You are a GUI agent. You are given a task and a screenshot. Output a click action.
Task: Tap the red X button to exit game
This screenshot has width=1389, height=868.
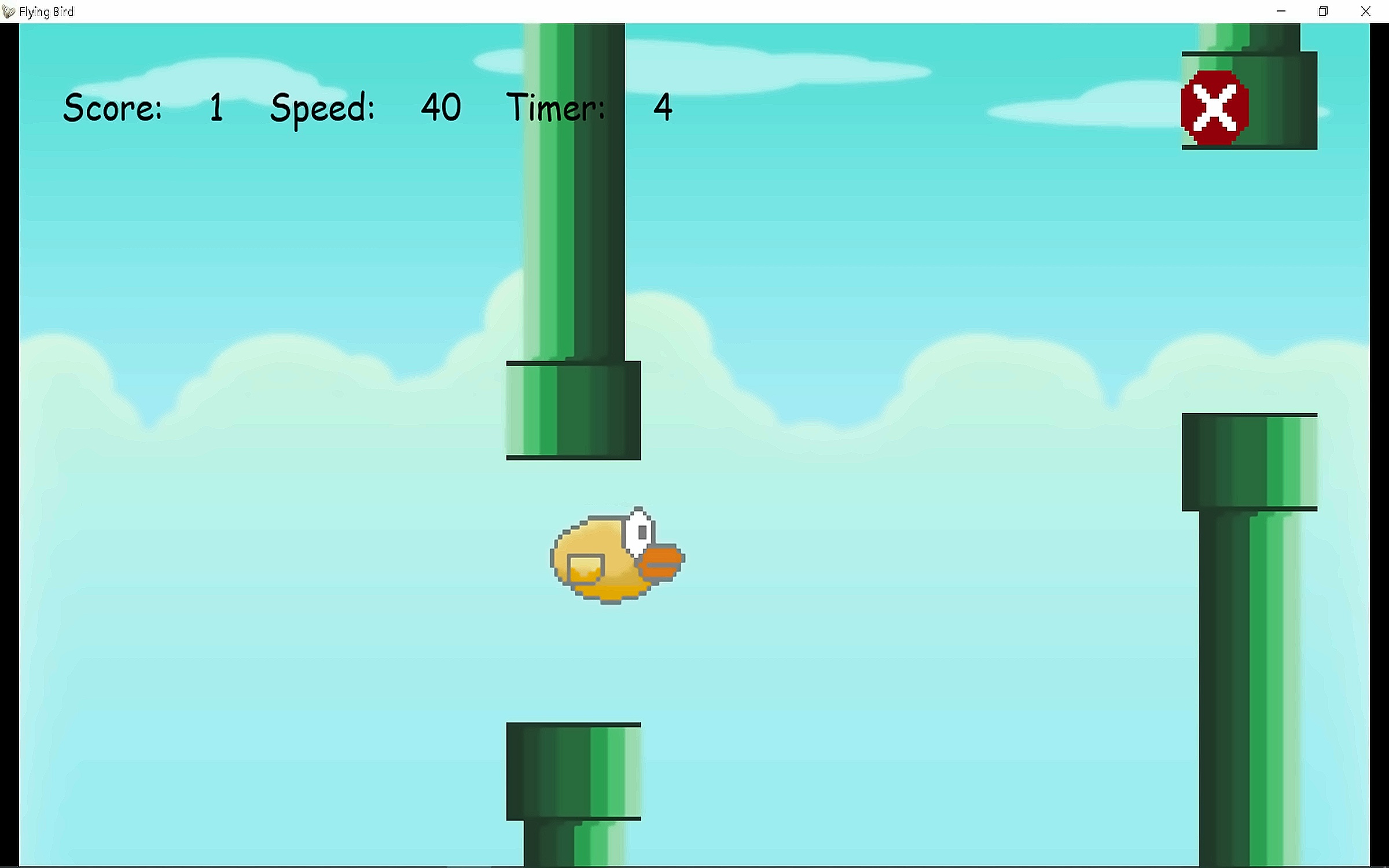(x=1215, y=108)
